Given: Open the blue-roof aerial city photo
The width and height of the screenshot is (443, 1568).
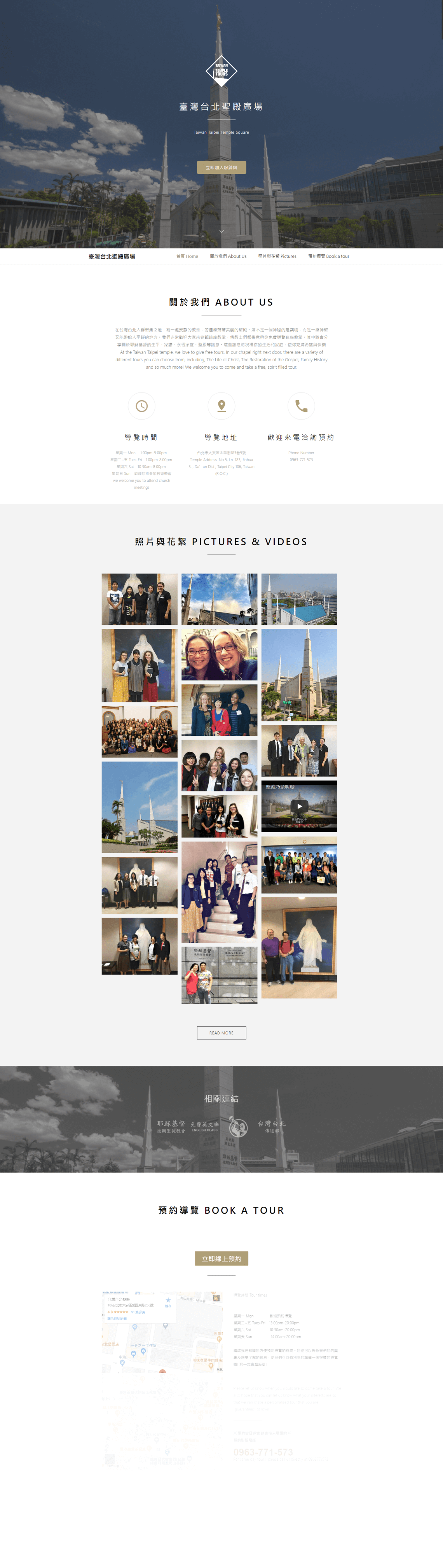Looking at the screenshot, I should 299,599.
